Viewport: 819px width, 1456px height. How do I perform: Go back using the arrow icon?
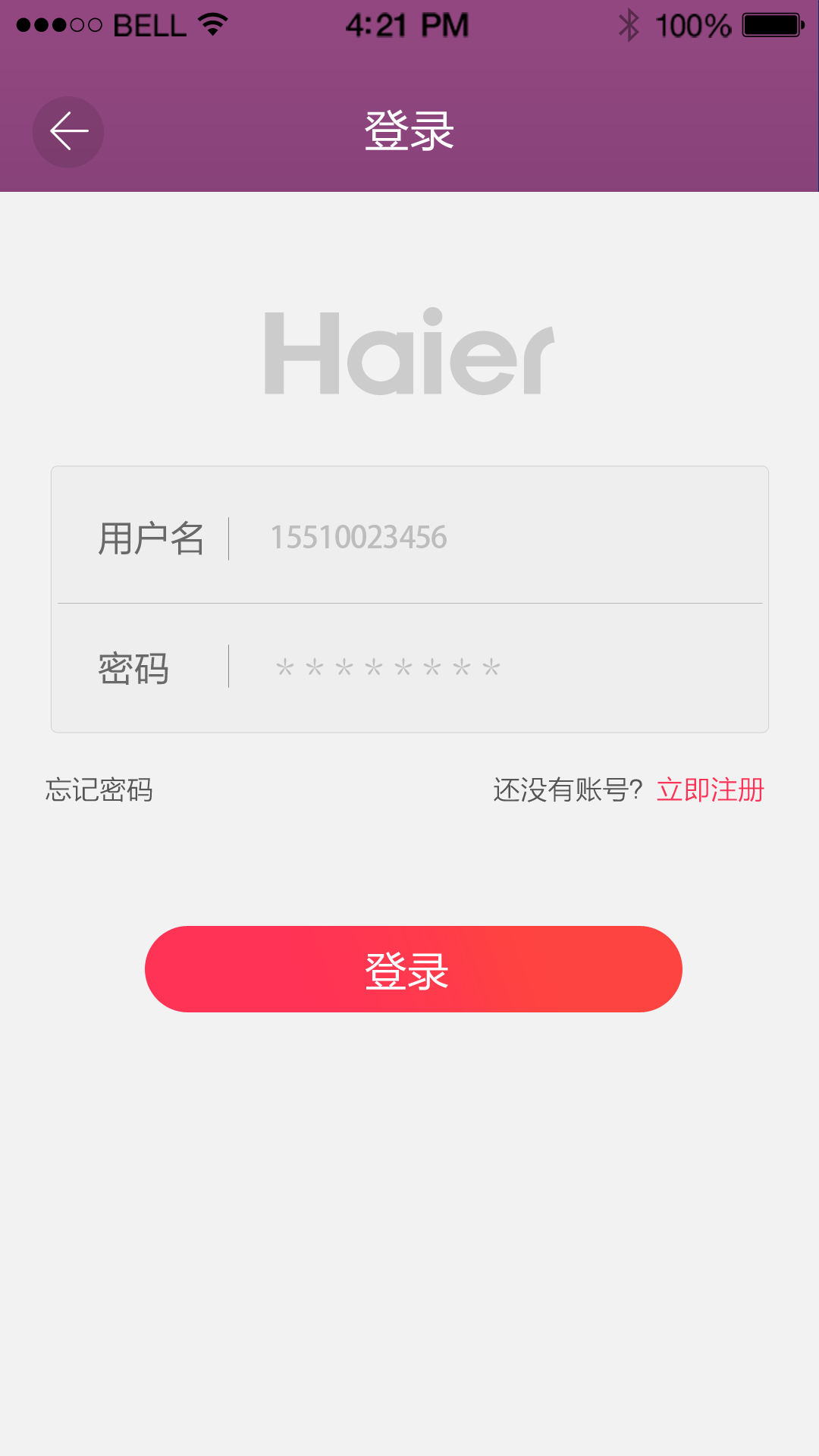coord(68,132)
